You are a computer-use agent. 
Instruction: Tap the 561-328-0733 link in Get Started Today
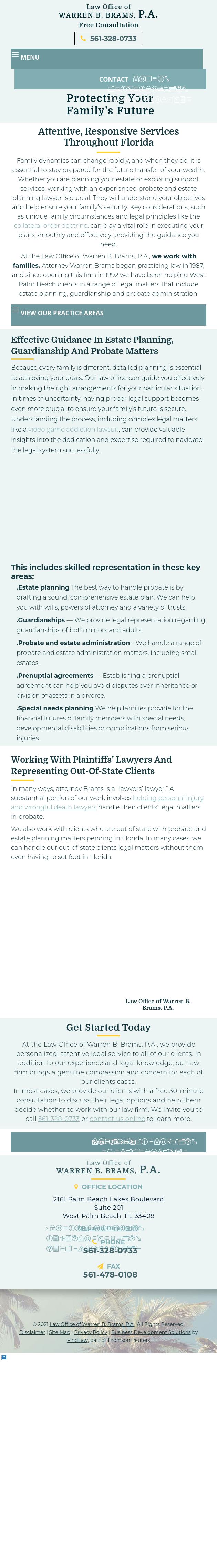pyautogui.click(x=59, y=1118)
